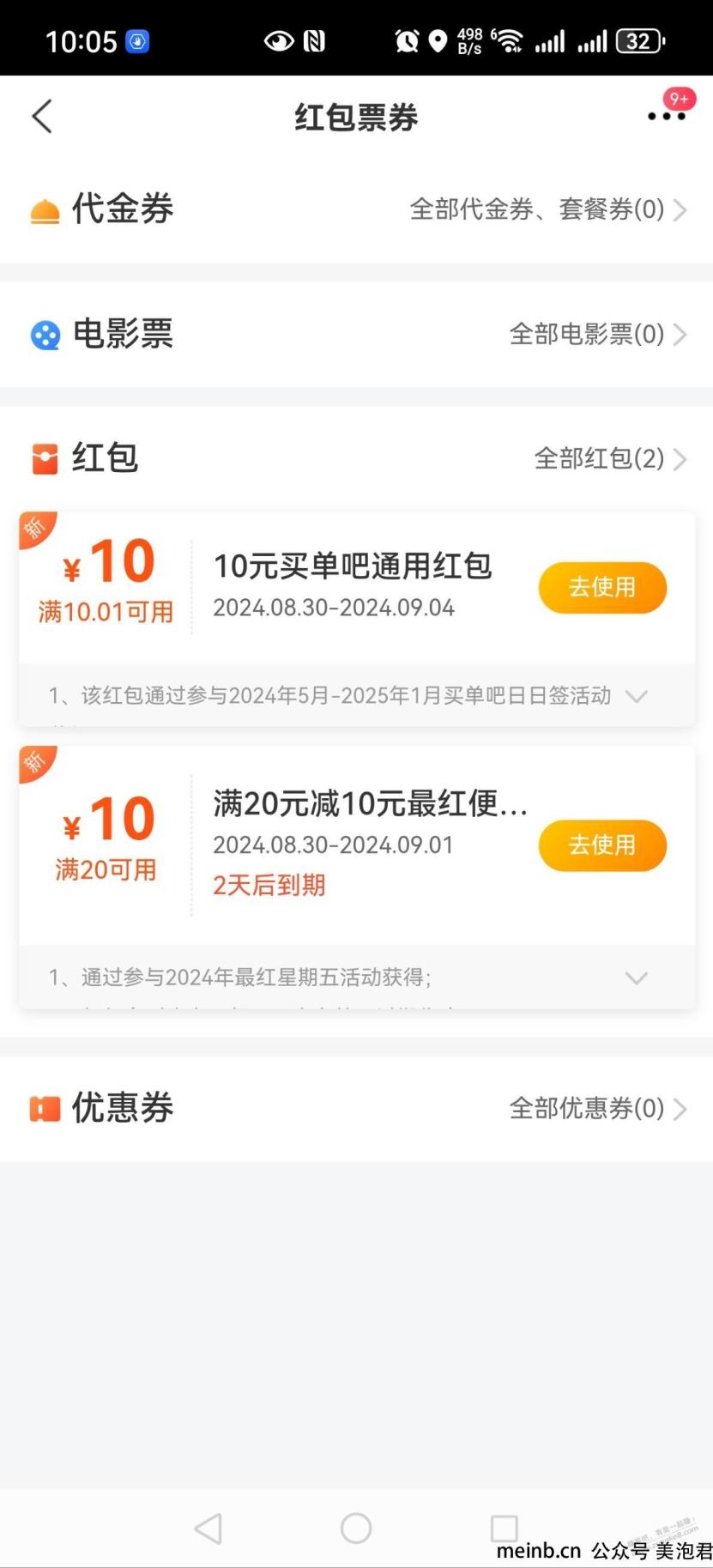The image size is (713, 1568).
Task: Tap 去使用 for 10元买单吧通用红包
Action: [602, 588]
